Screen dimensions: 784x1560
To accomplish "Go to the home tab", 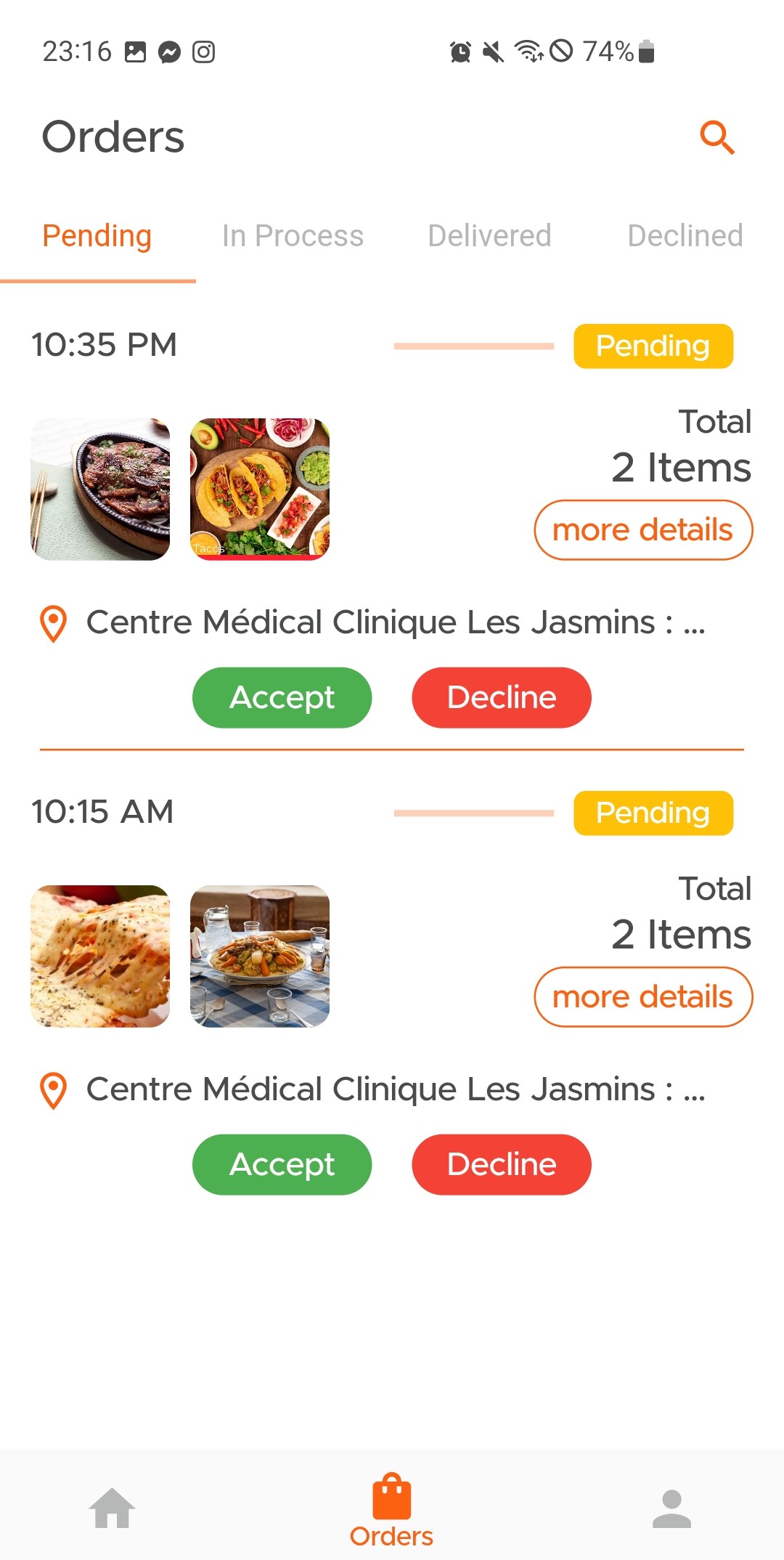I will click(x=112, y=1508).
